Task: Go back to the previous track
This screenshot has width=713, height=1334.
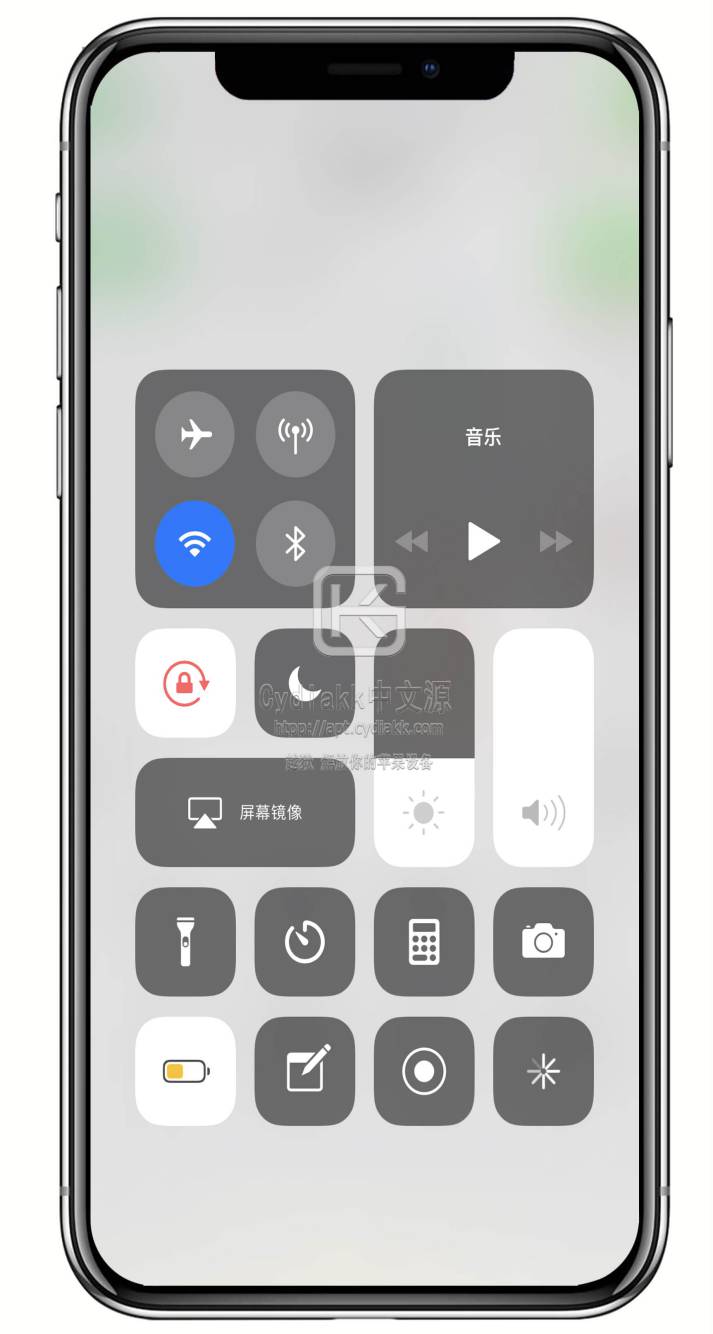Action: [411, 542]
